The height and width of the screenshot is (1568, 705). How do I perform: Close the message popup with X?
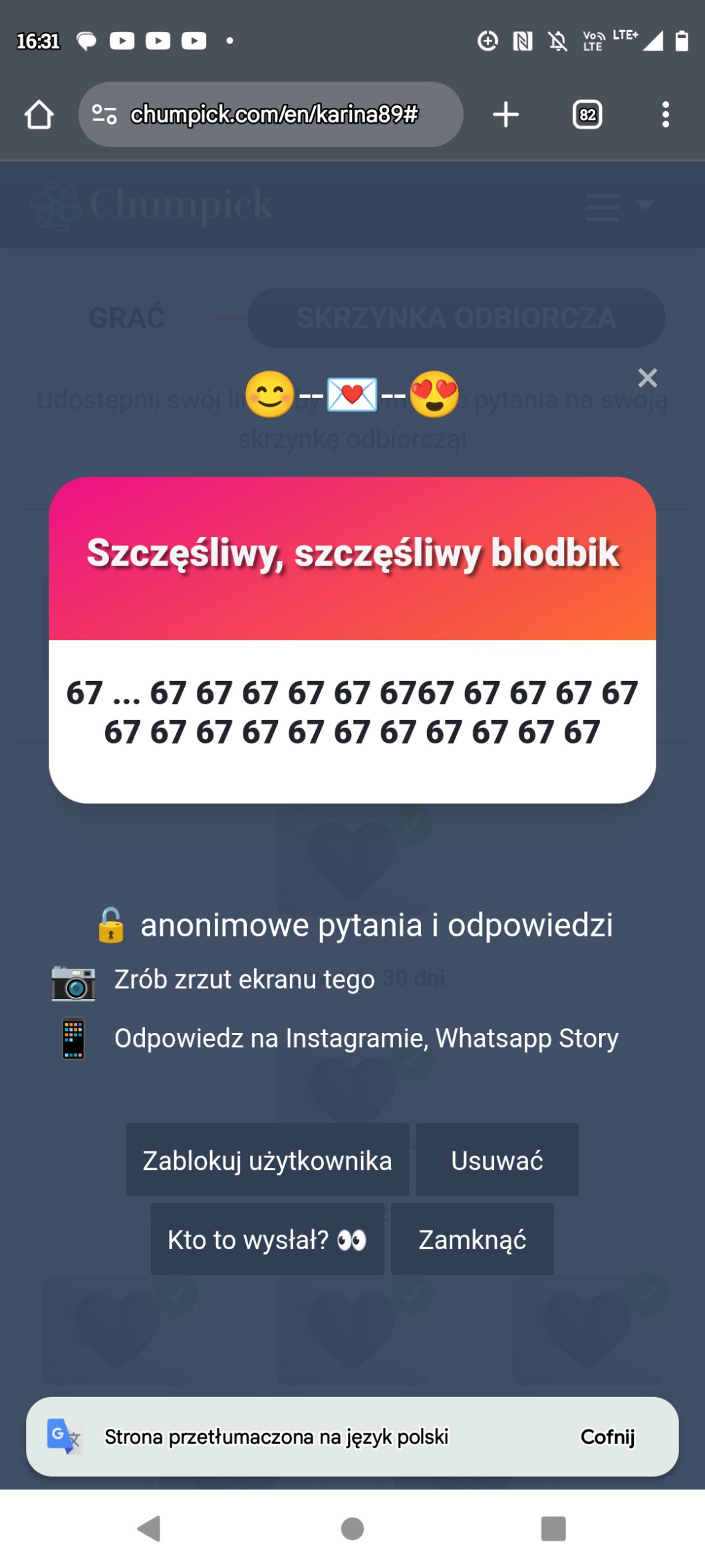click(646, 378)
